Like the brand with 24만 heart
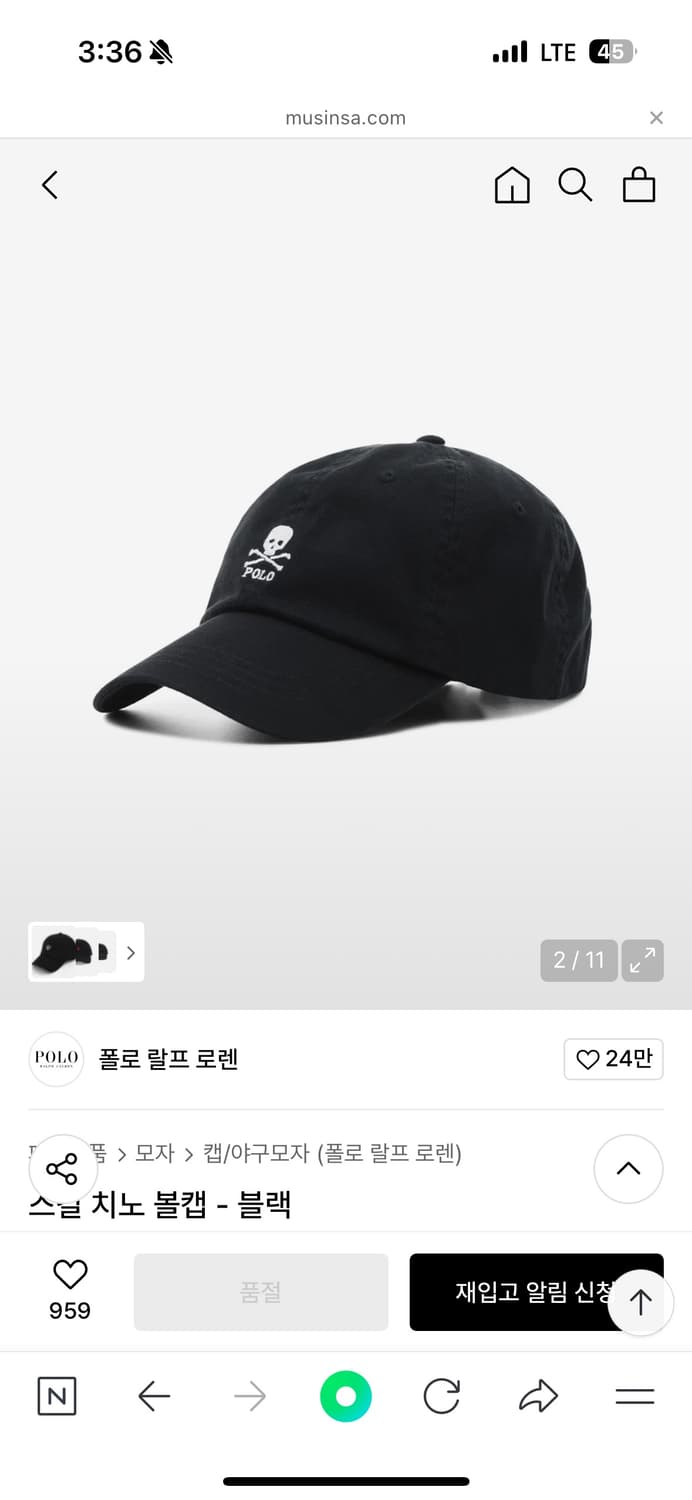The height and width of the screenshot is (1500, 692). pos(613,1059)
